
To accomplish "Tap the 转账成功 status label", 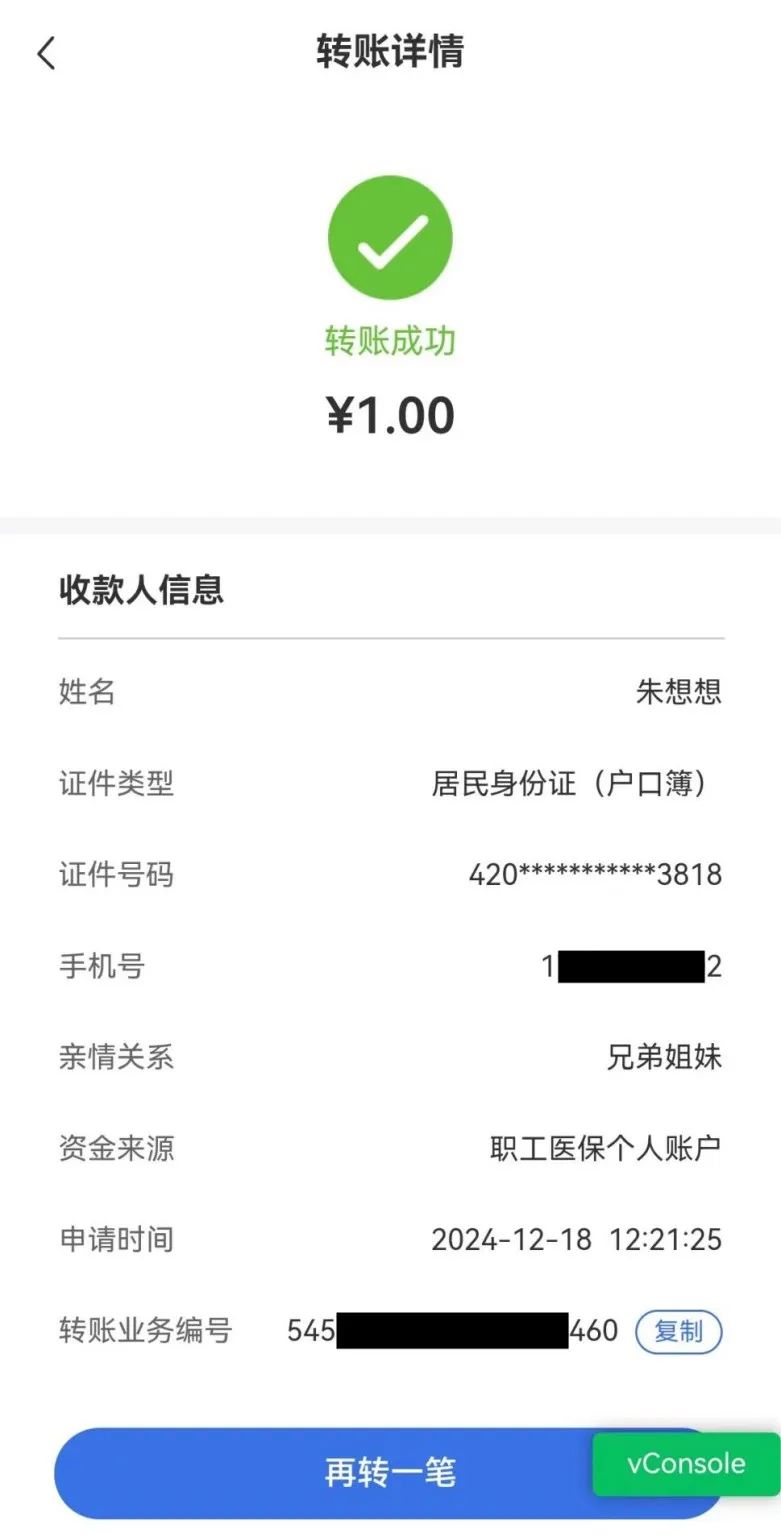I will (390, 338).
